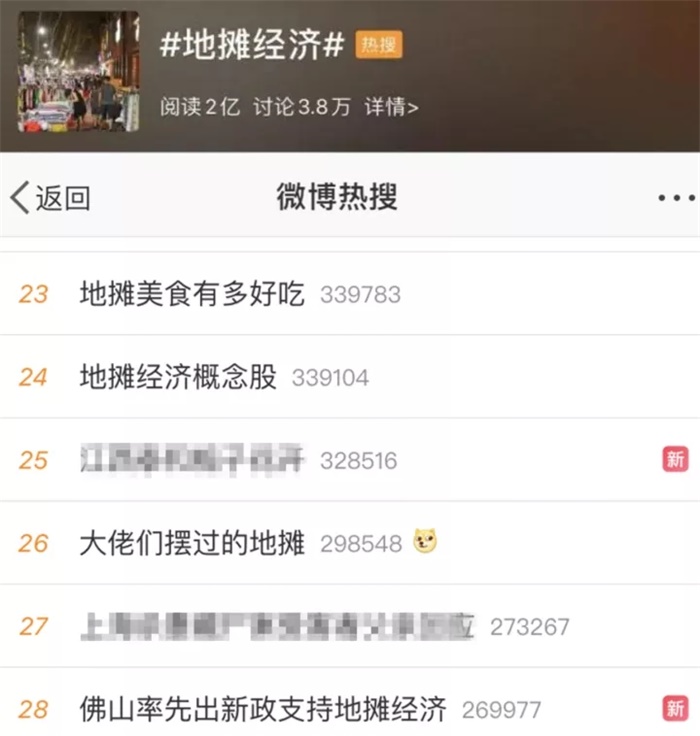
Task: Open 佛山率先出新政支持地摊经济
Action: (x=262, y=709)
